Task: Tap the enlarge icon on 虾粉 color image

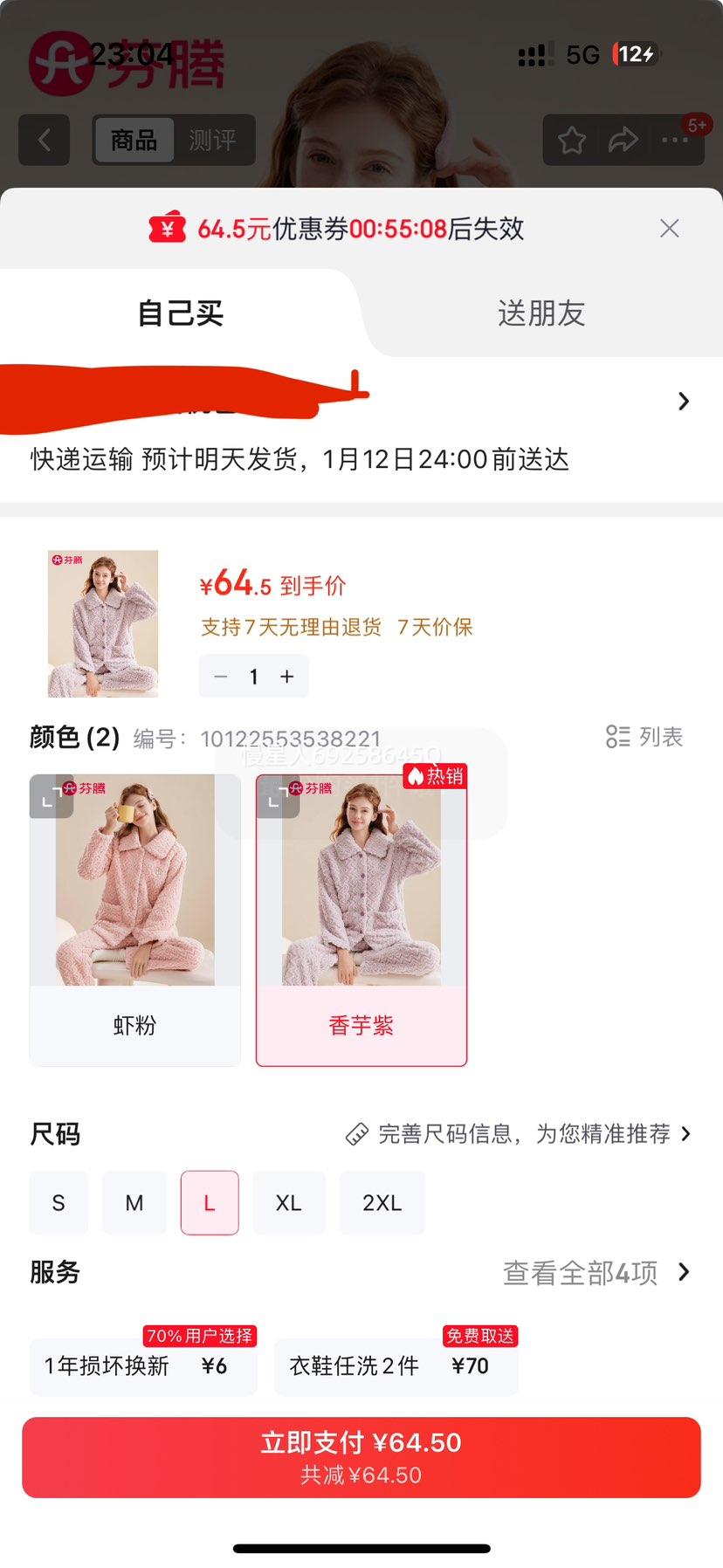Action: click(51, 797)
